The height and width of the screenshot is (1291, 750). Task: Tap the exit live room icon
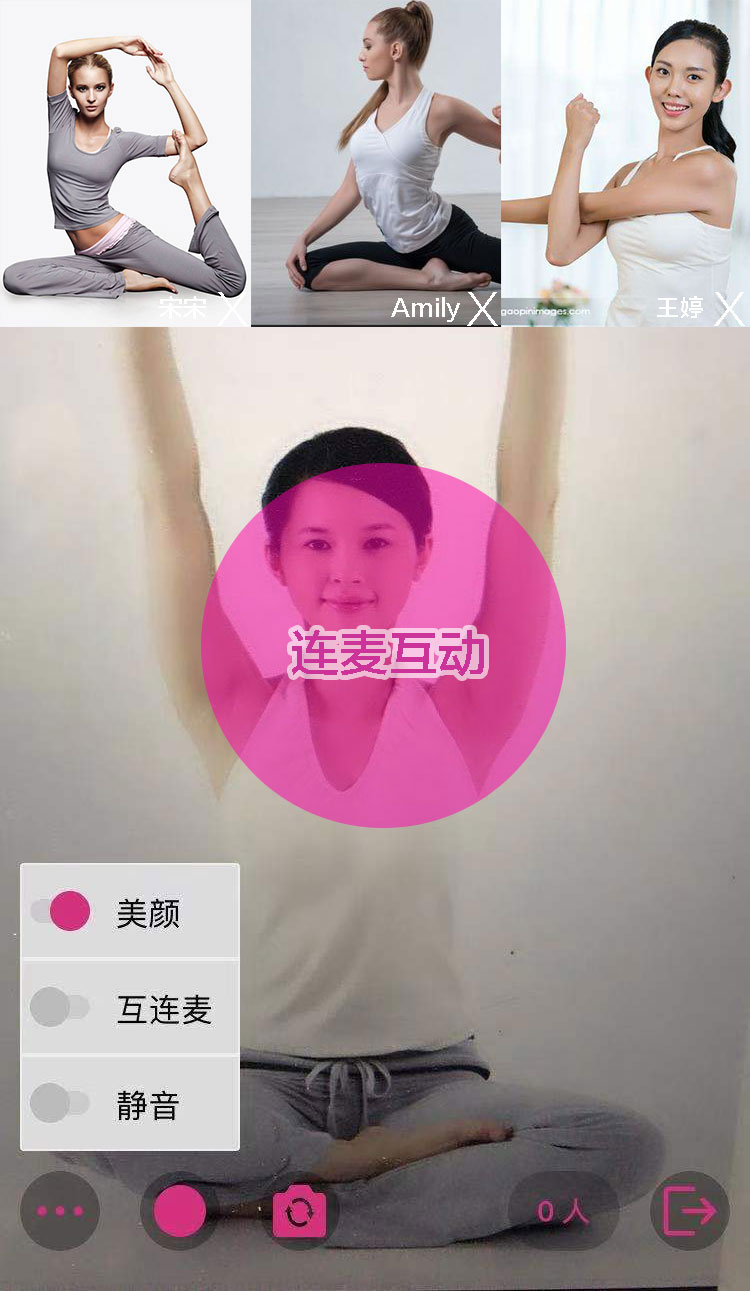[690, 1211]
